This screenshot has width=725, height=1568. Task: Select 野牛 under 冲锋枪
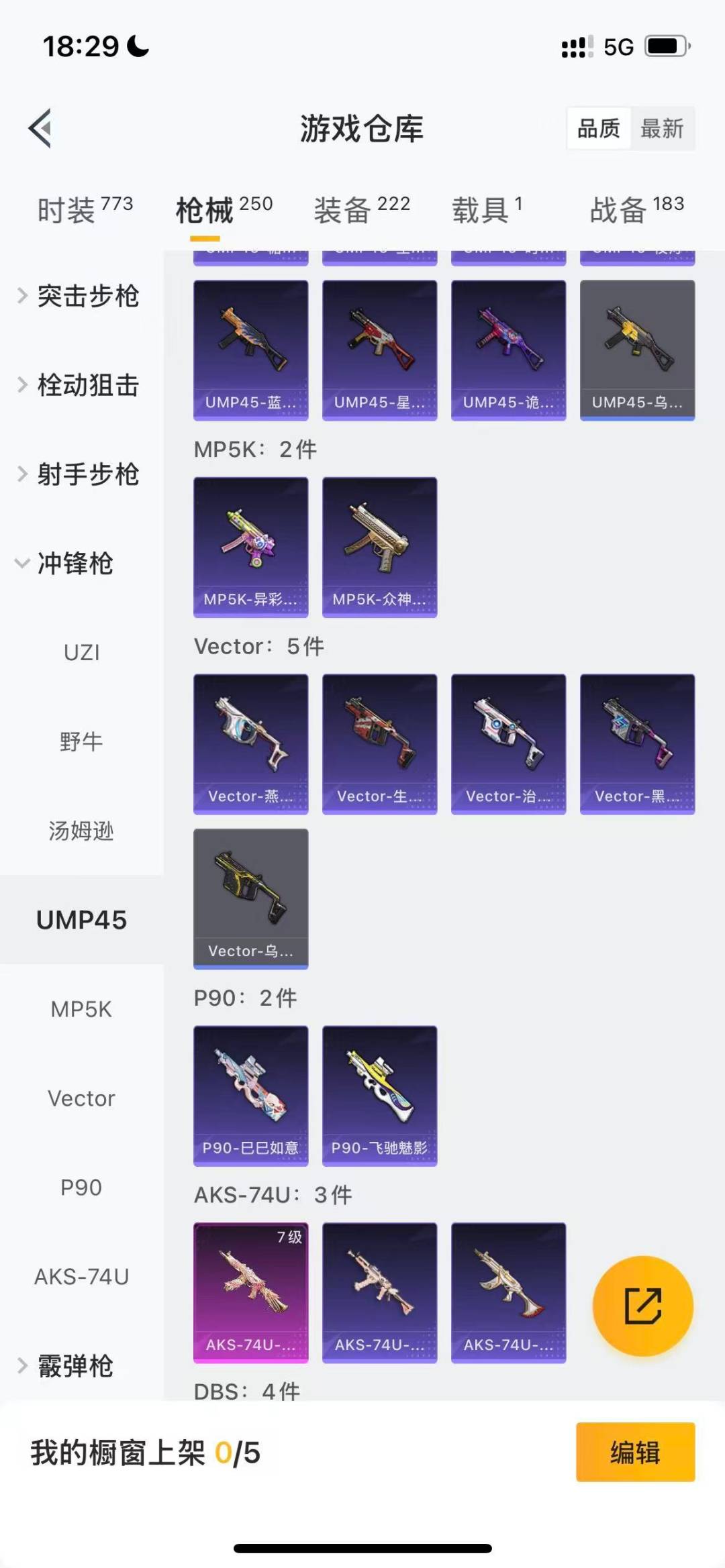pyautogui.click(x=81, y=741)
